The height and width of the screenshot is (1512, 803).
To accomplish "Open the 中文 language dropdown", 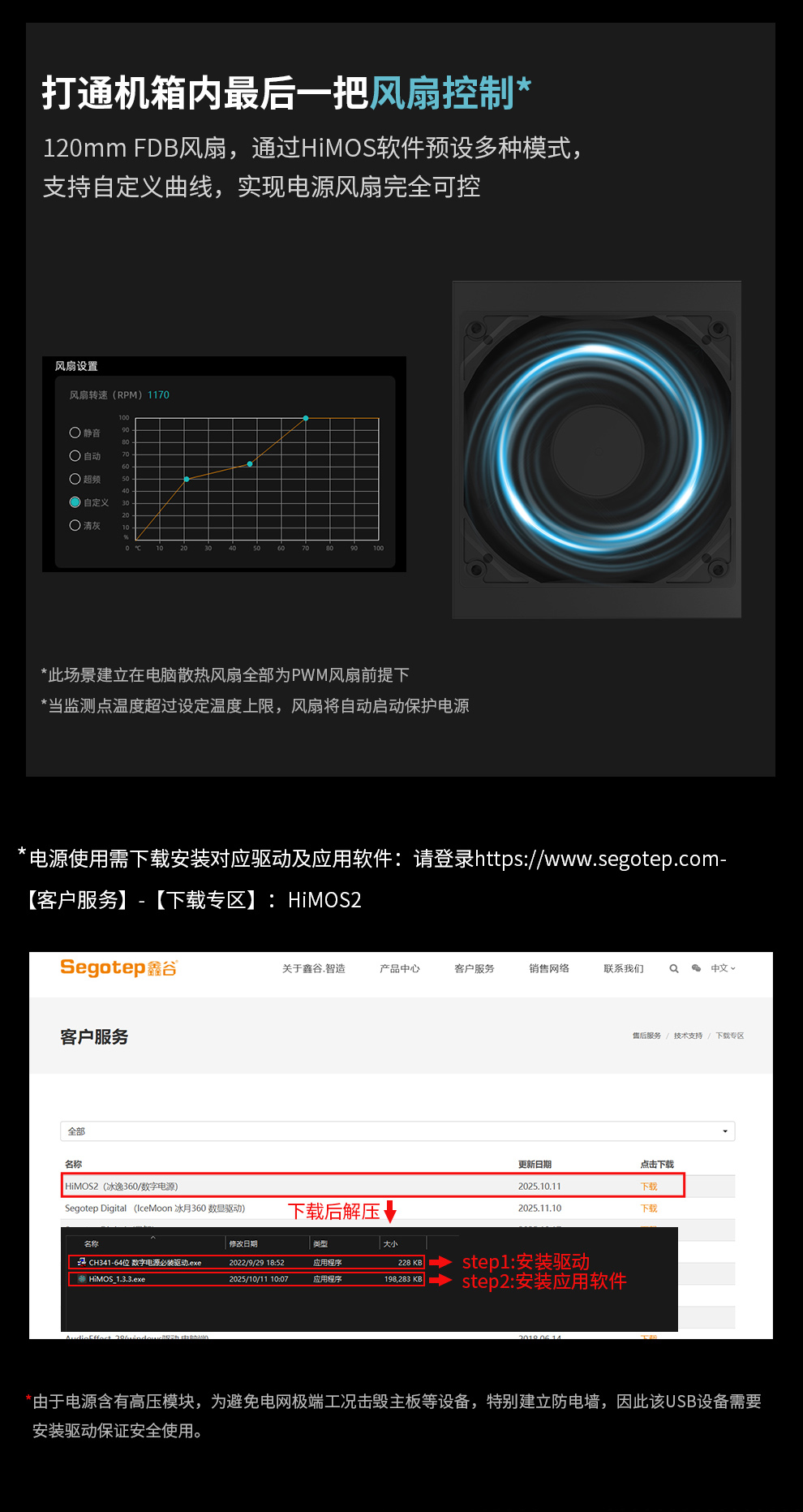I will [x=721, y=968].
